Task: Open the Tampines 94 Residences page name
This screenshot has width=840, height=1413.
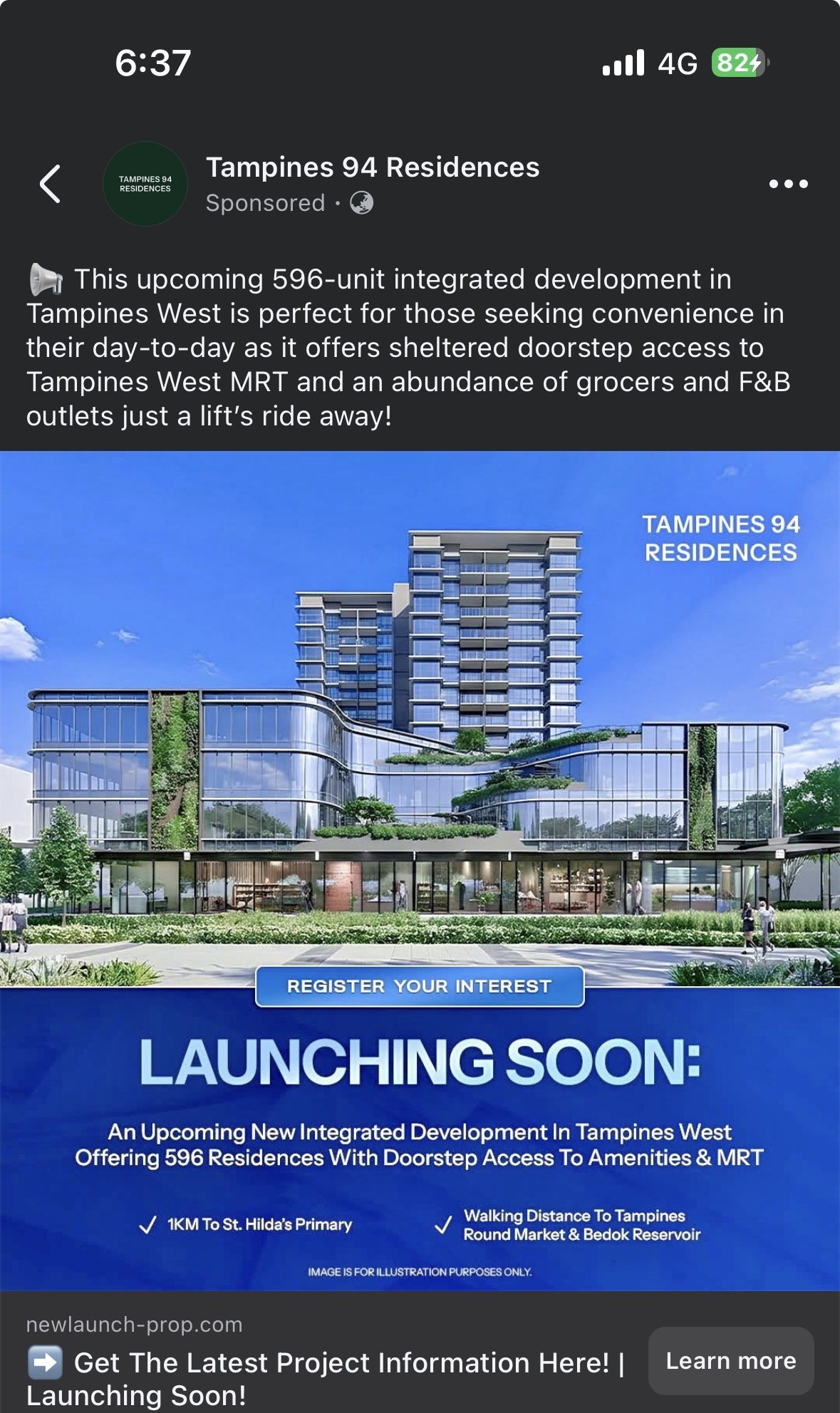Action: [x=373, y=168]
